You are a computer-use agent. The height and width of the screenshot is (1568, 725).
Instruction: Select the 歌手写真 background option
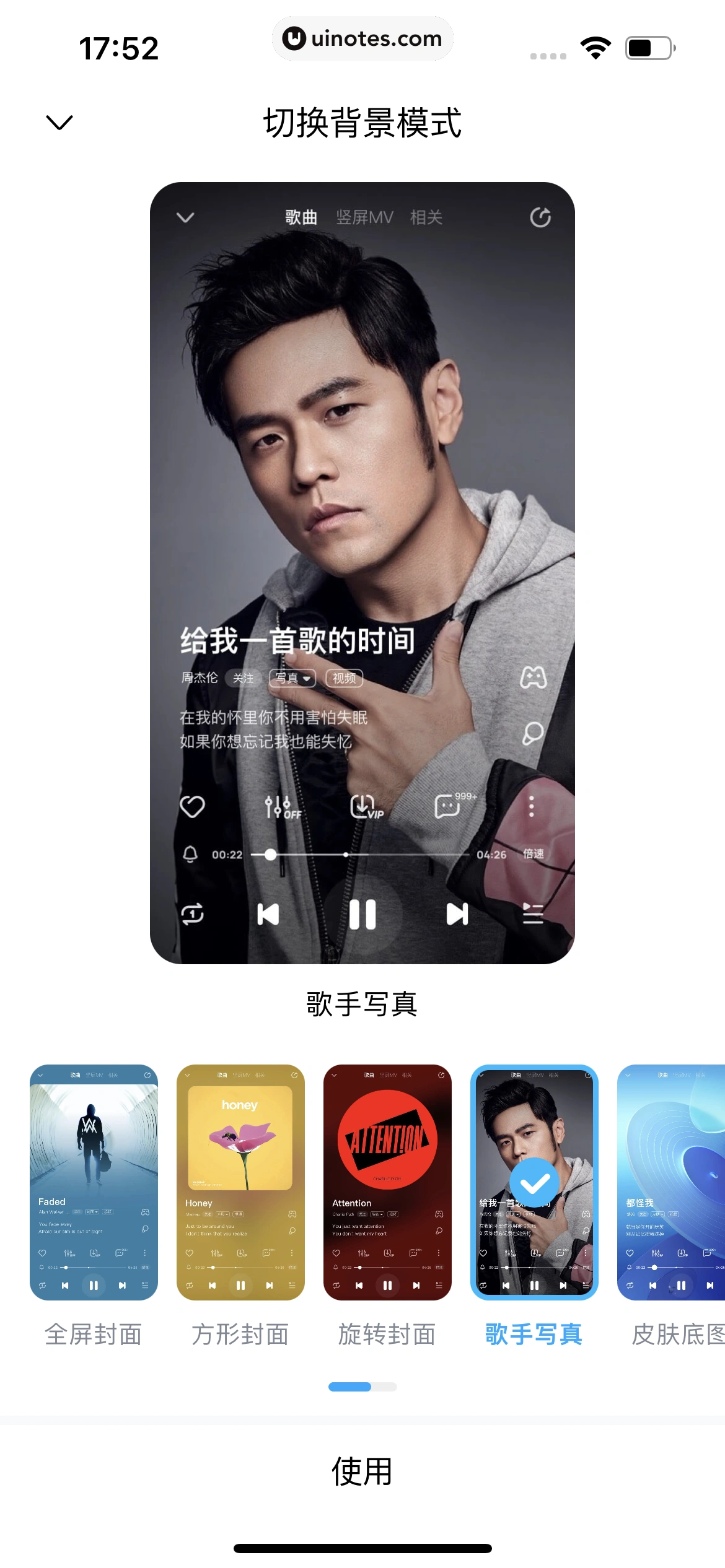[534, 1183]
